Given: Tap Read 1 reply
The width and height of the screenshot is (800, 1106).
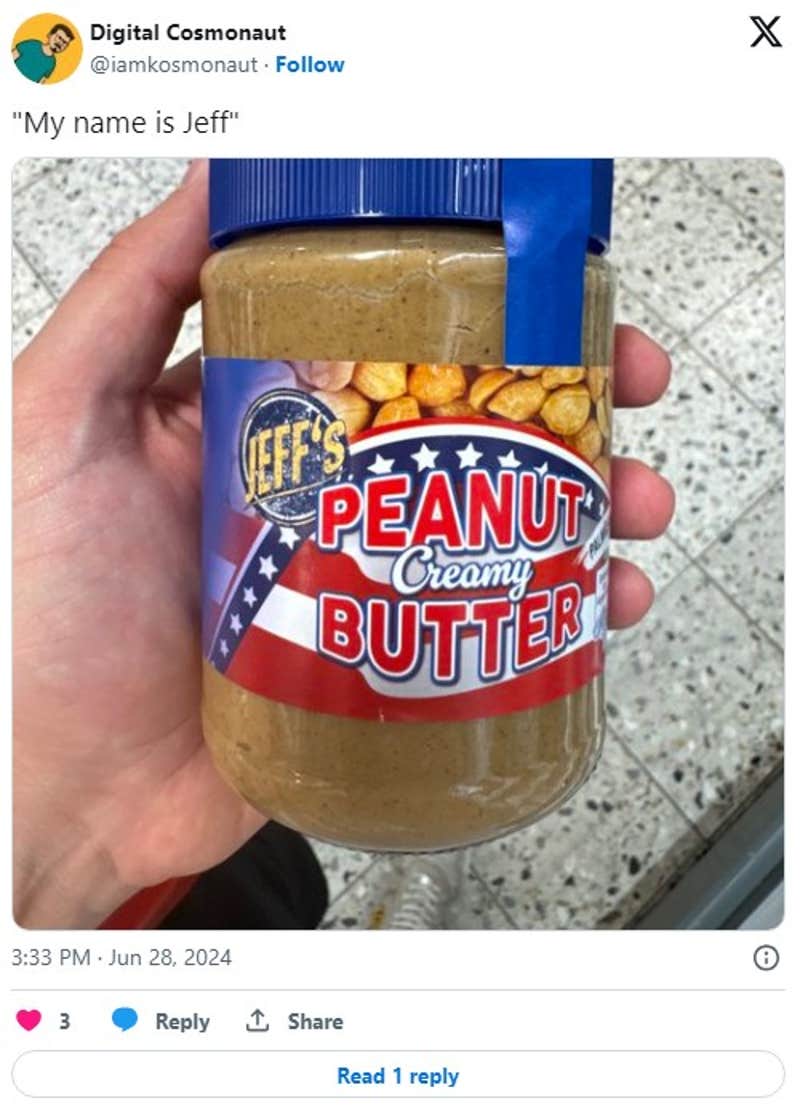Looking at the screenshot, I should tap(398, 1076).
